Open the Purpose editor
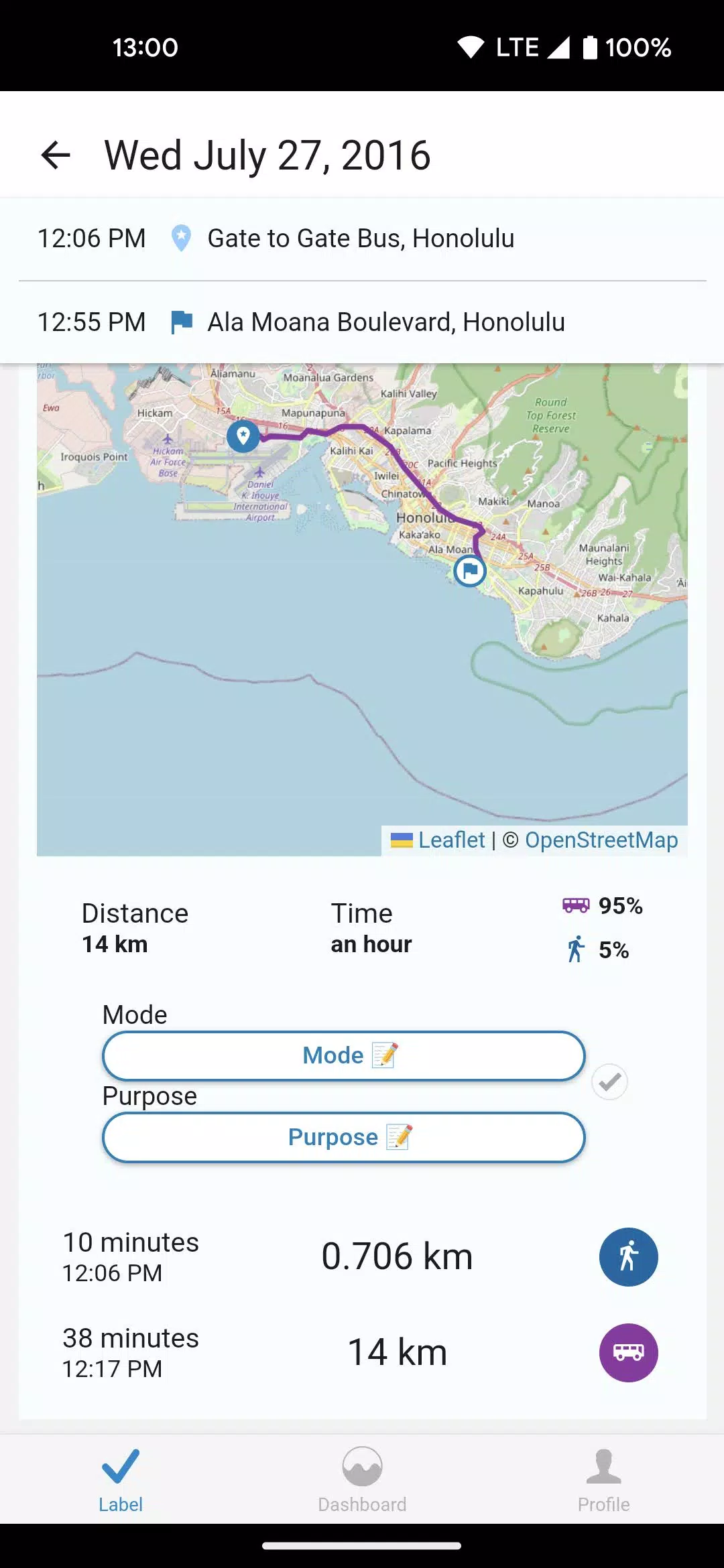Viewport: 724px width, 1568px height. pos(343,1137)
